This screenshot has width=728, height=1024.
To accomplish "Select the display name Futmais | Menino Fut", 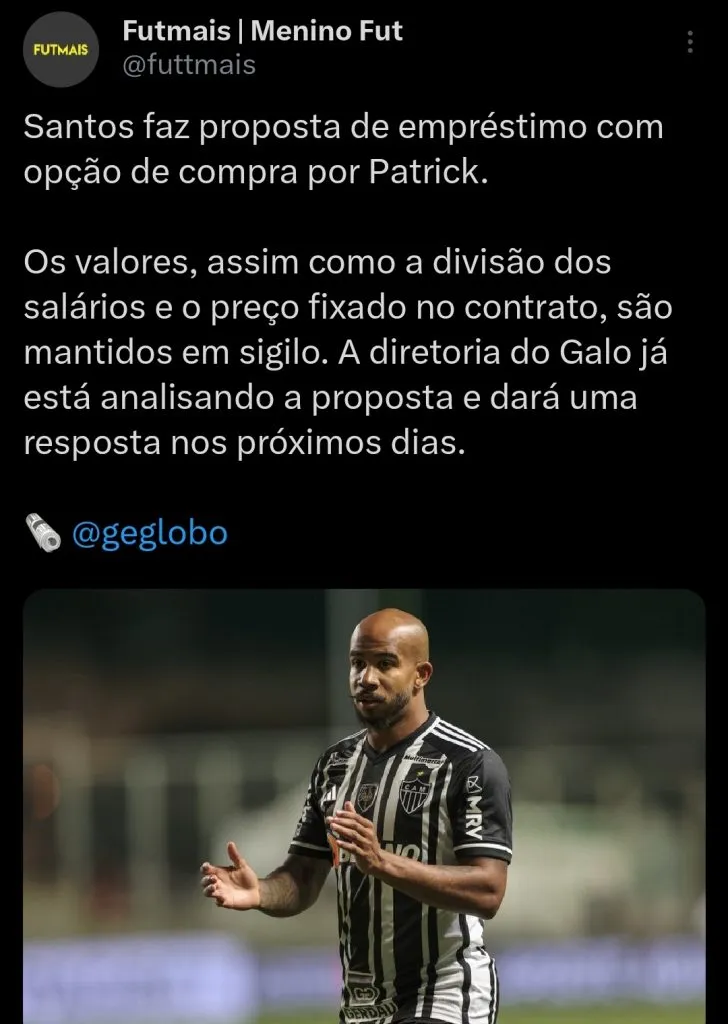I will [262, 30].
